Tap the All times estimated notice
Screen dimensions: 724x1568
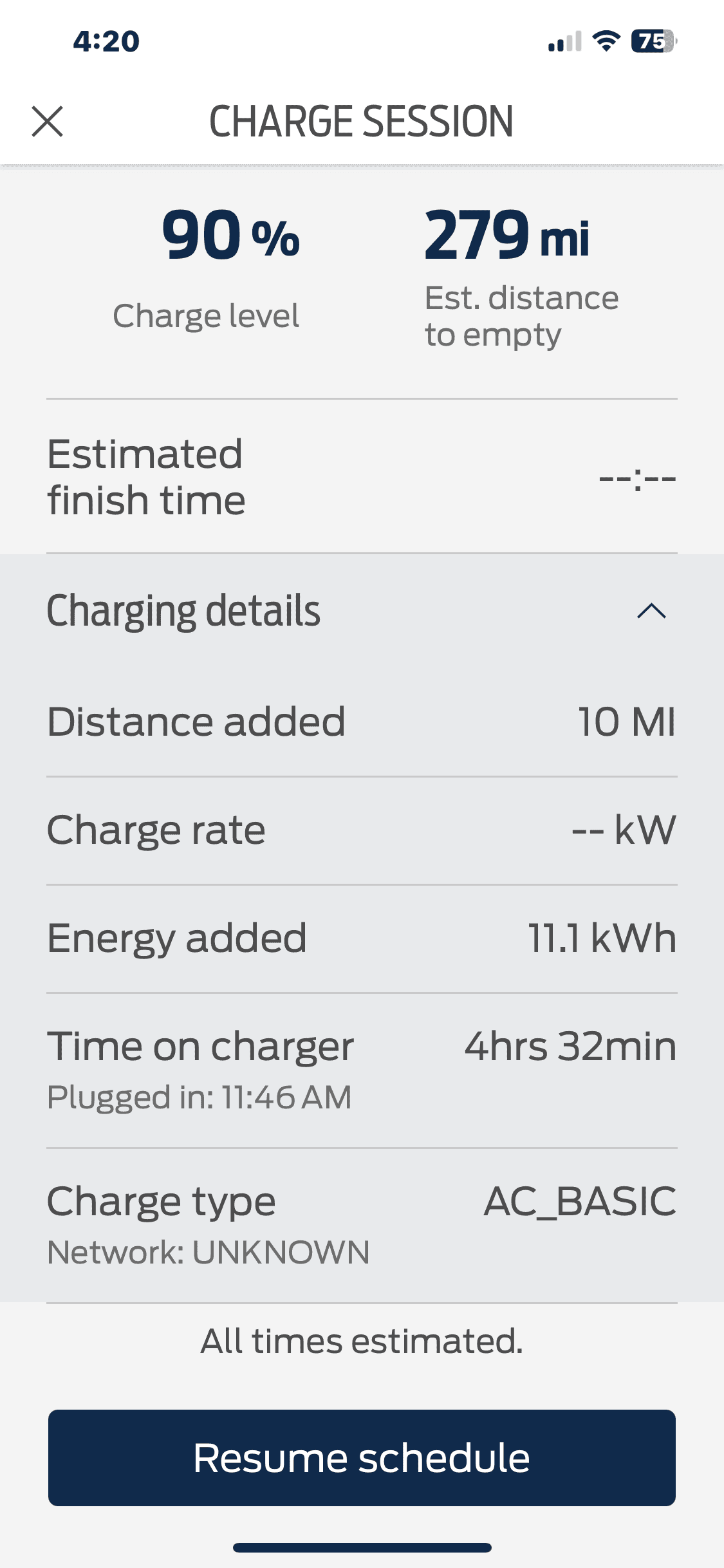(362, 1343)
